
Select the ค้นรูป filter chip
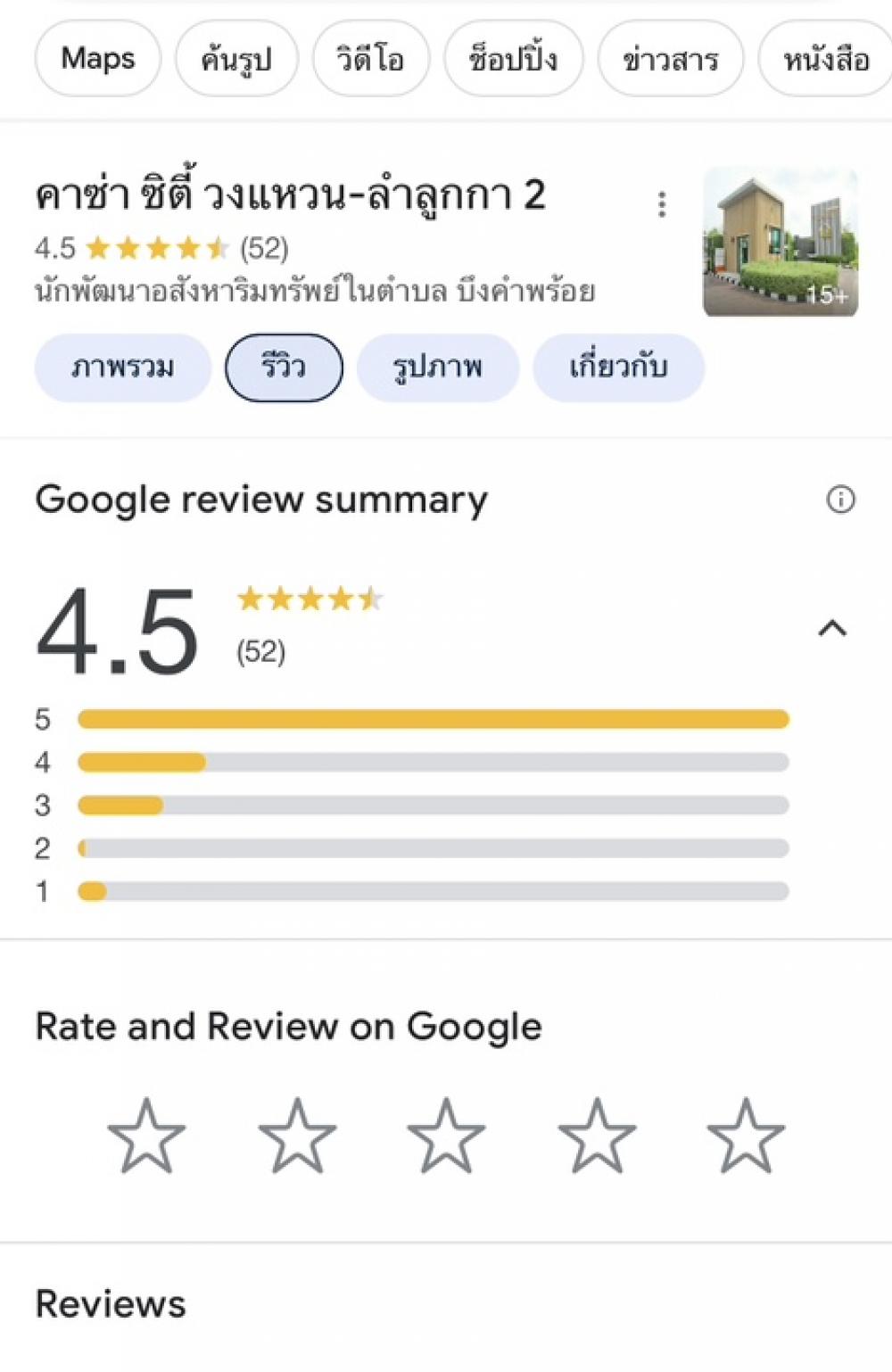236,59
